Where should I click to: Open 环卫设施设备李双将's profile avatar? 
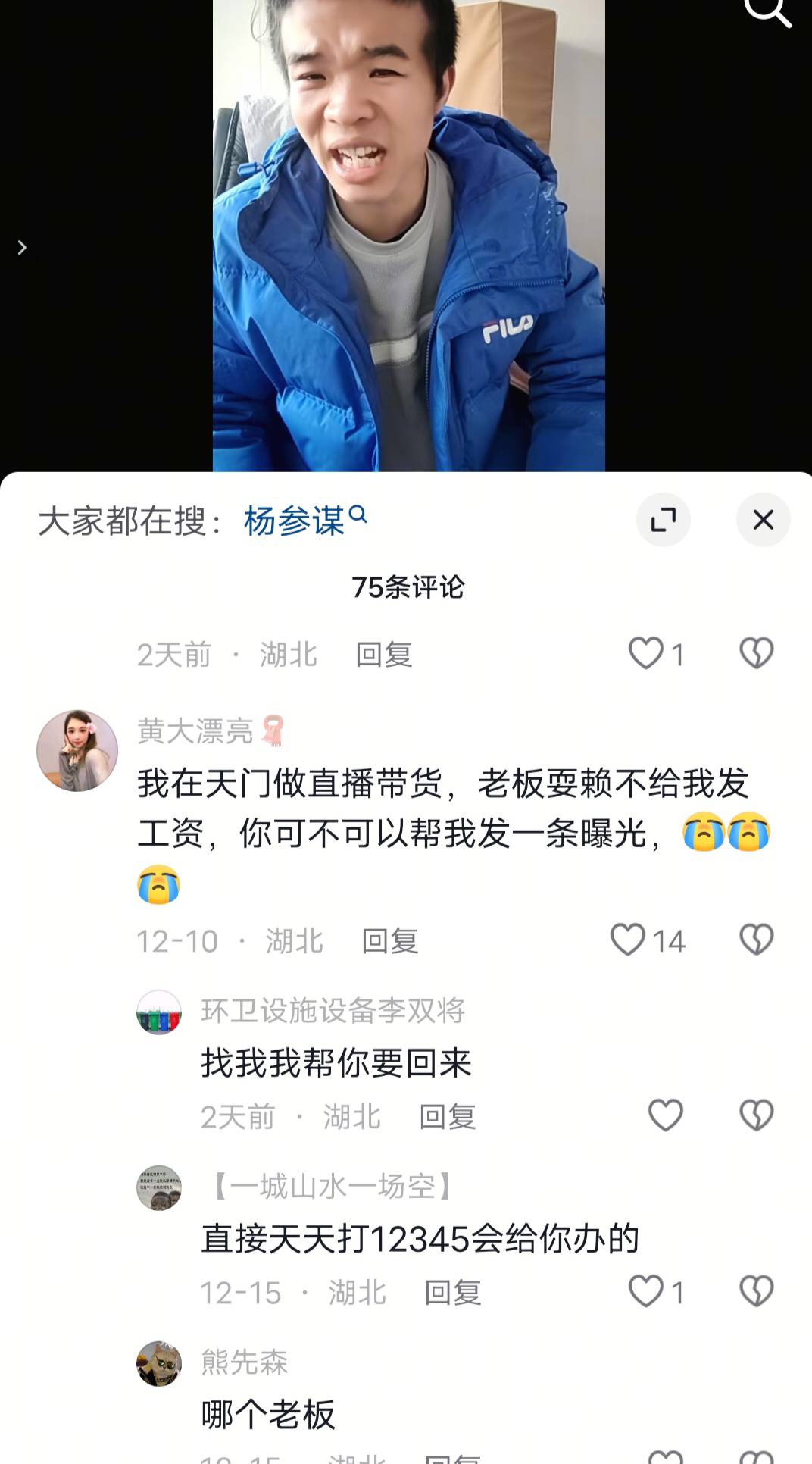coord(159,1012)
